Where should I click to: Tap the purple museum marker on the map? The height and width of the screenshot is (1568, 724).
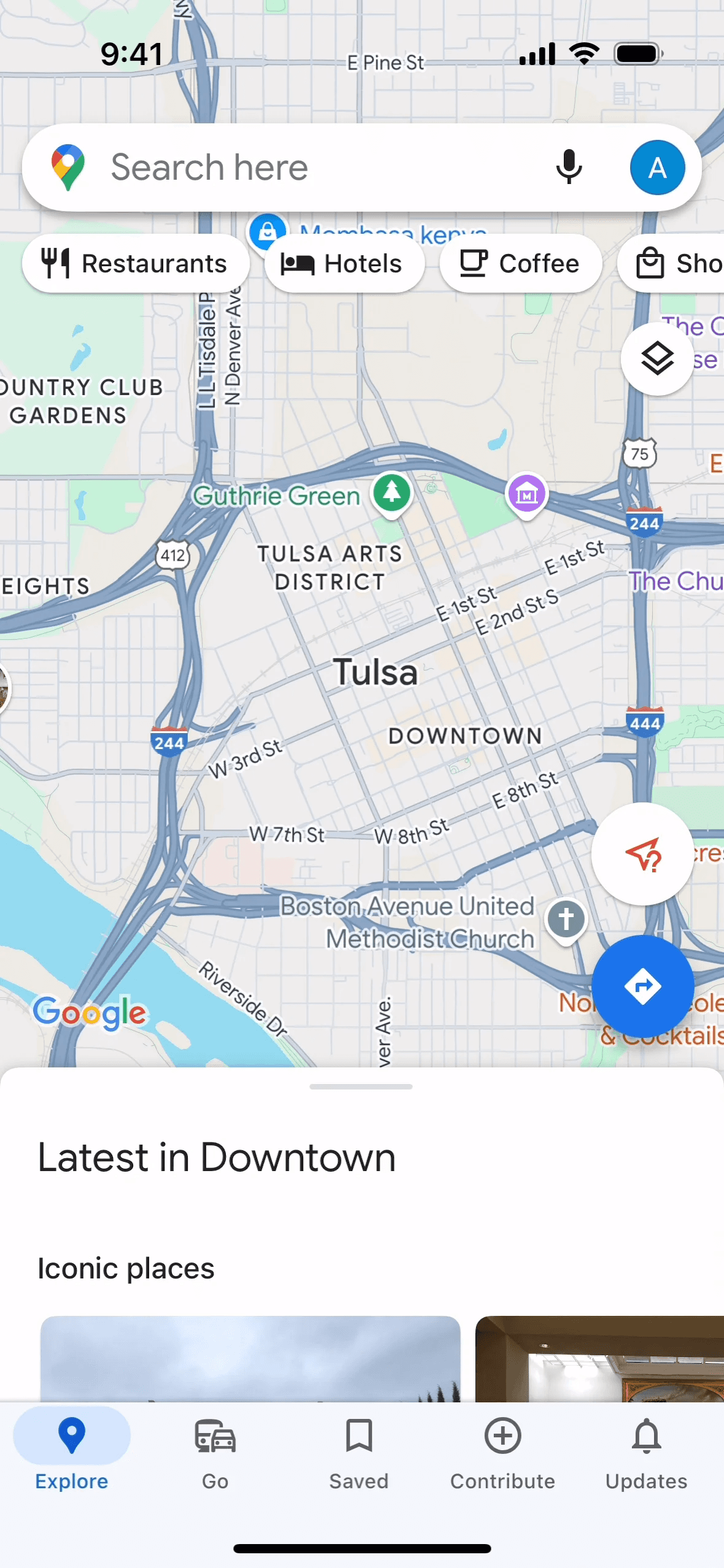pyautogui.click(x=526, y=493)
